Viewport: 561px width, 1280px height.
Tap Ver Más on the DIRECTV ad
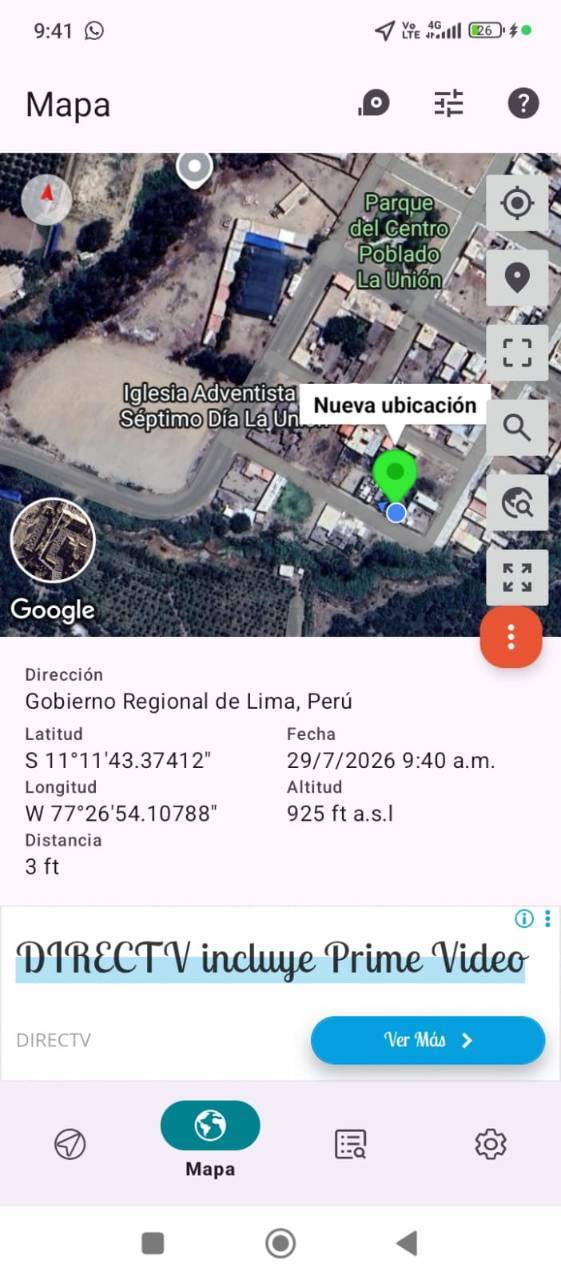point(428,1040)
